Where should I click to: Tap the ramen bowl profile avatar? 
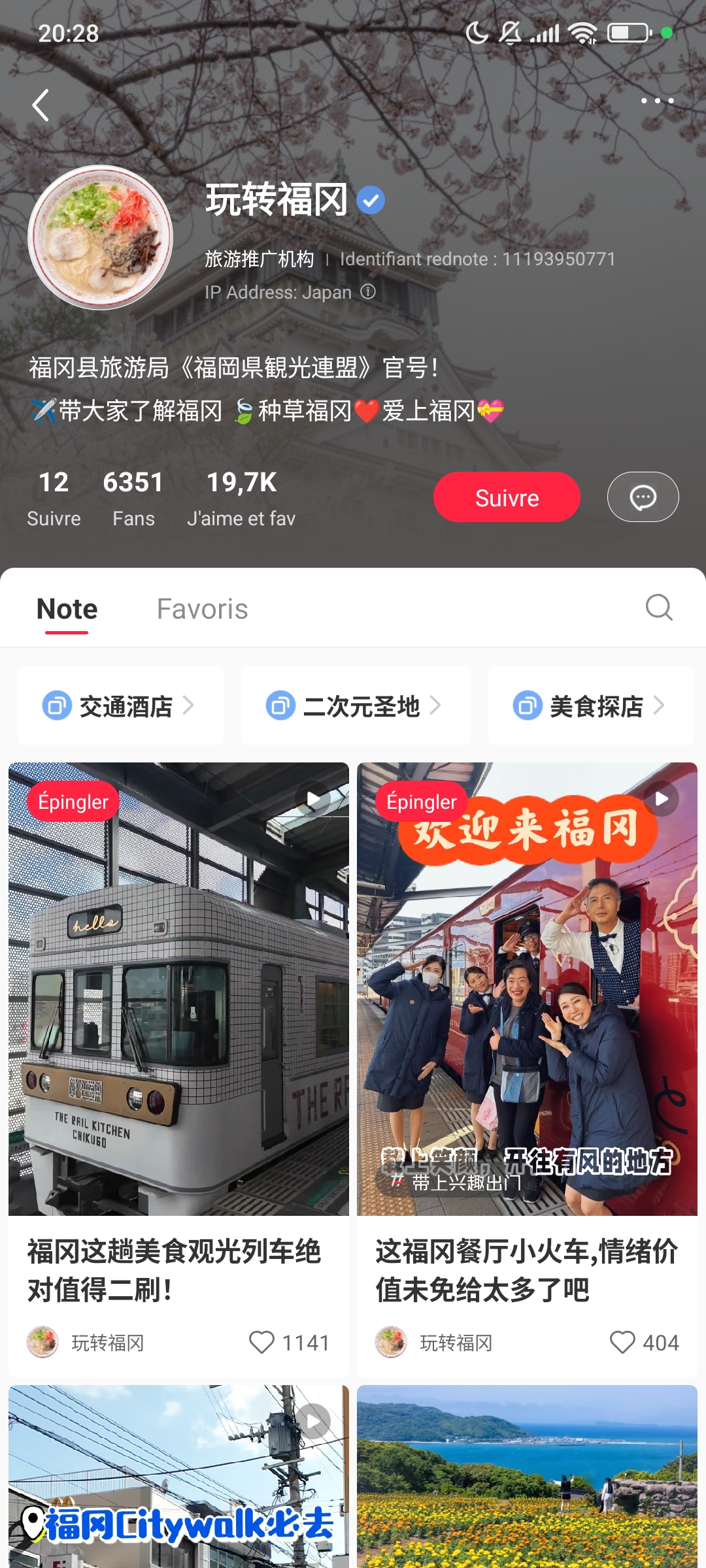pos(101,237)
